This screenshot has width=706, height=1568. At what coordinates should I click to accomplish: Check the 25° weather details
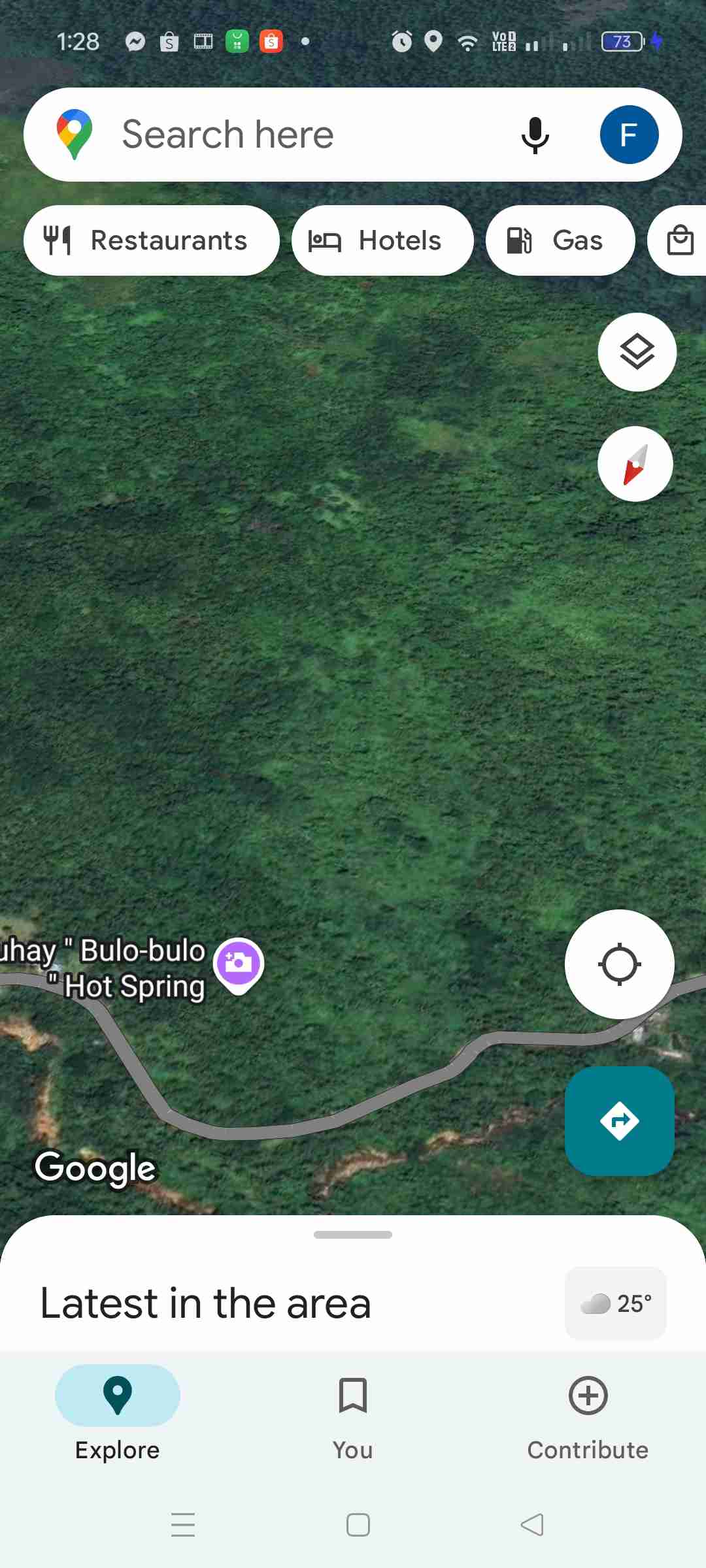pos(614,1304)
